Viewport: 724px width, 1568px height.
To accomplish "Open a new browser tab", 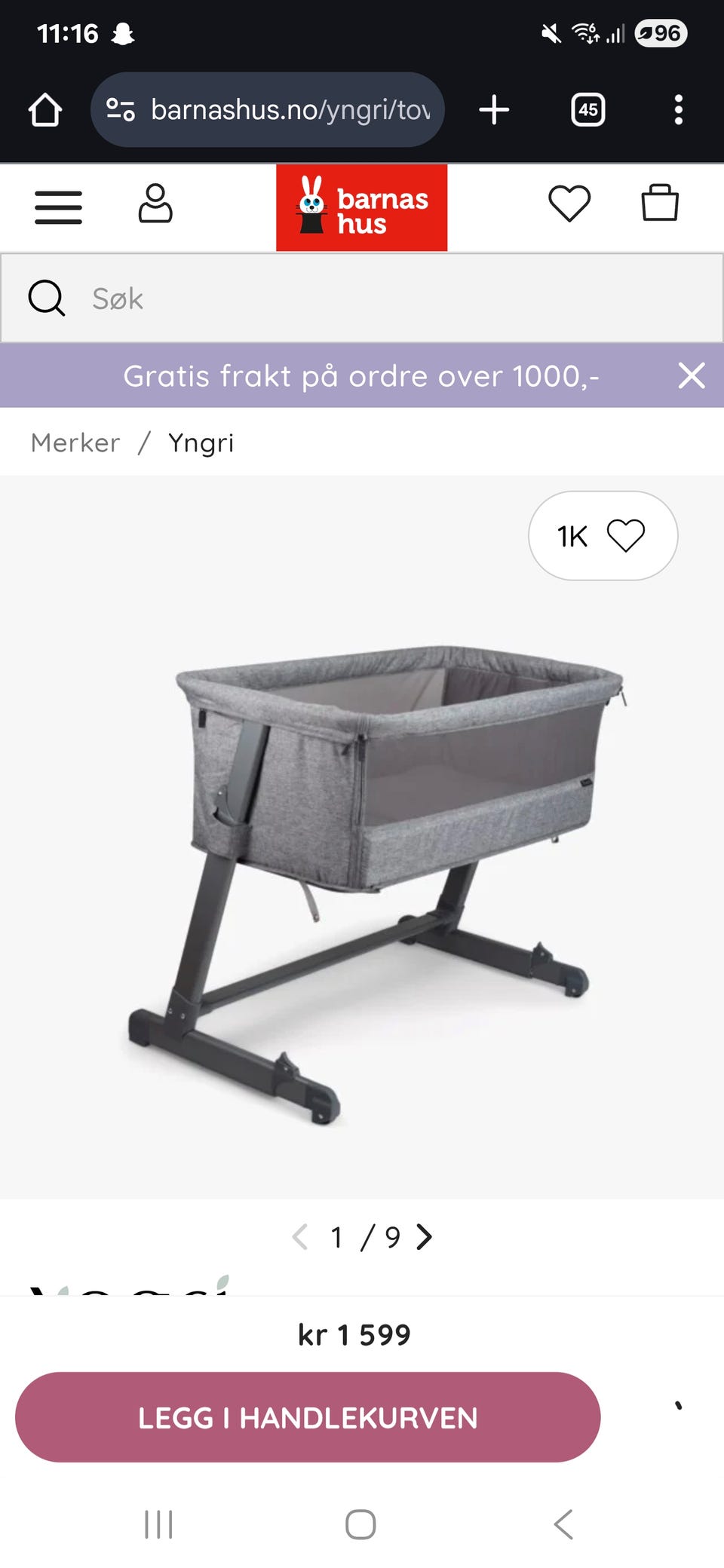I will tap(494, 110).
